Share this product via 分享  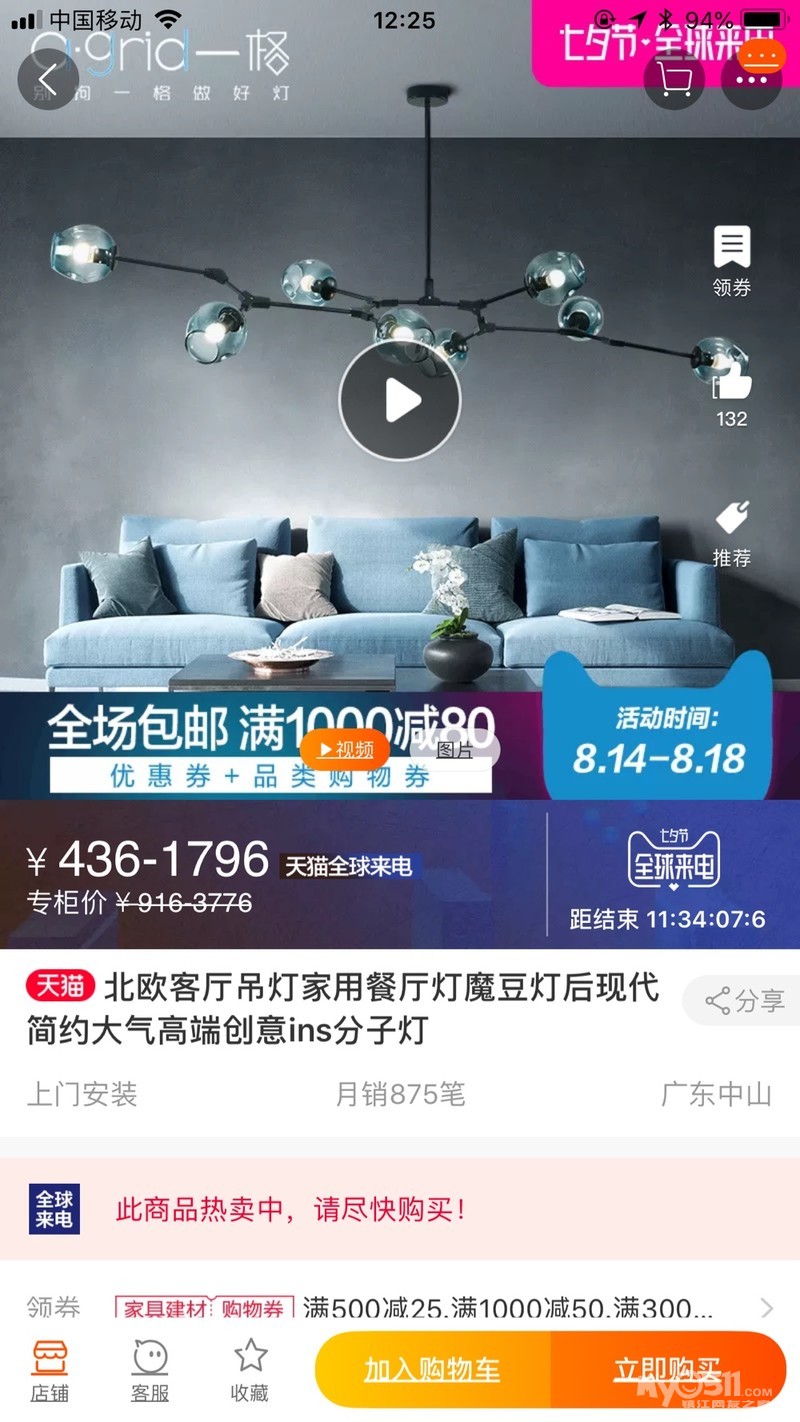pyautogui.click(x=745, y=1000)
